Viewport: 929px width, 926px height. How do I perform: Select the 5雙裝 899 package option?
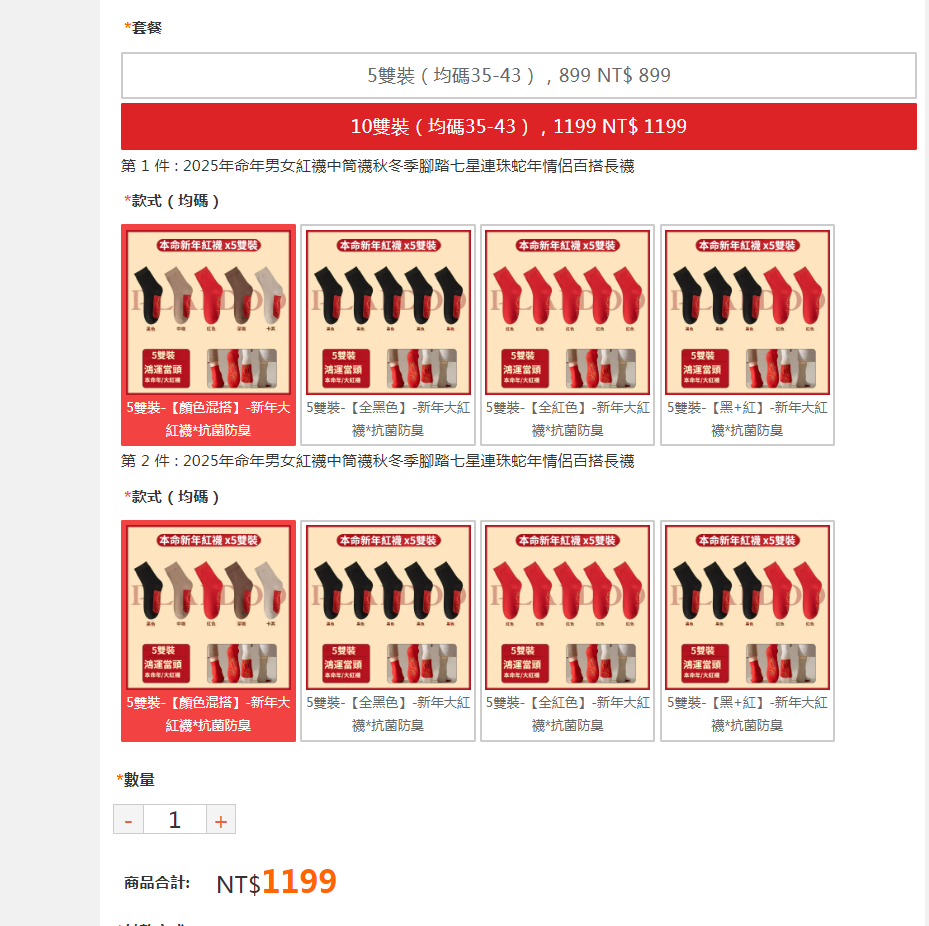518,75
